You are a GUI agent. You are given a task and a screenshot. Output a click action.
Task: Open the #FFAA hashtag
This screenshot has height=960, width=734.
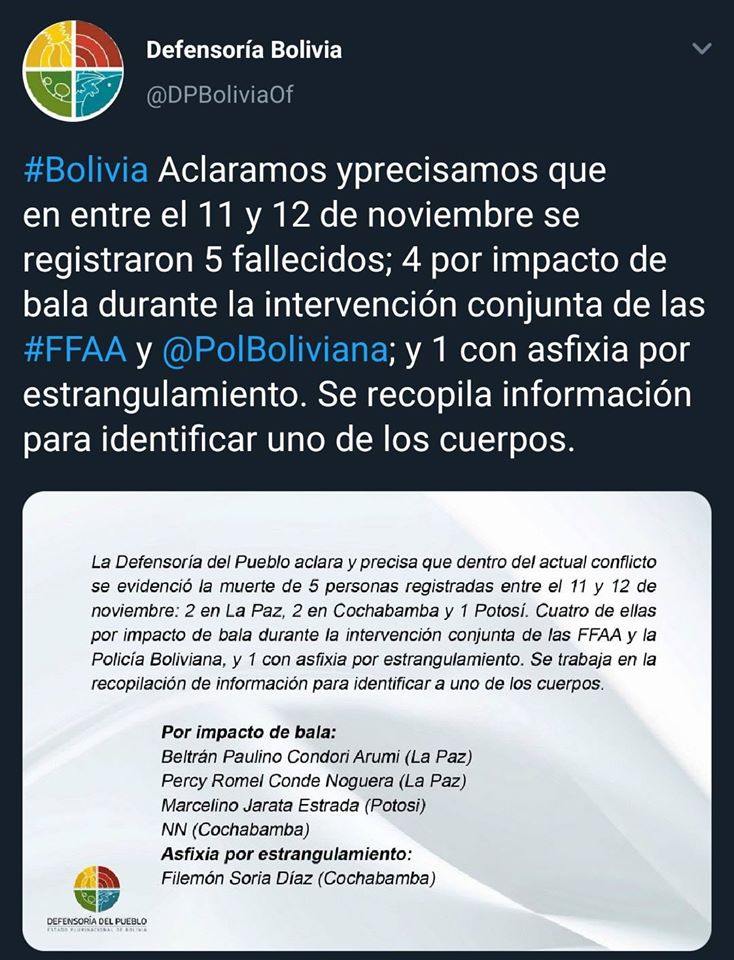click(72, 350)
